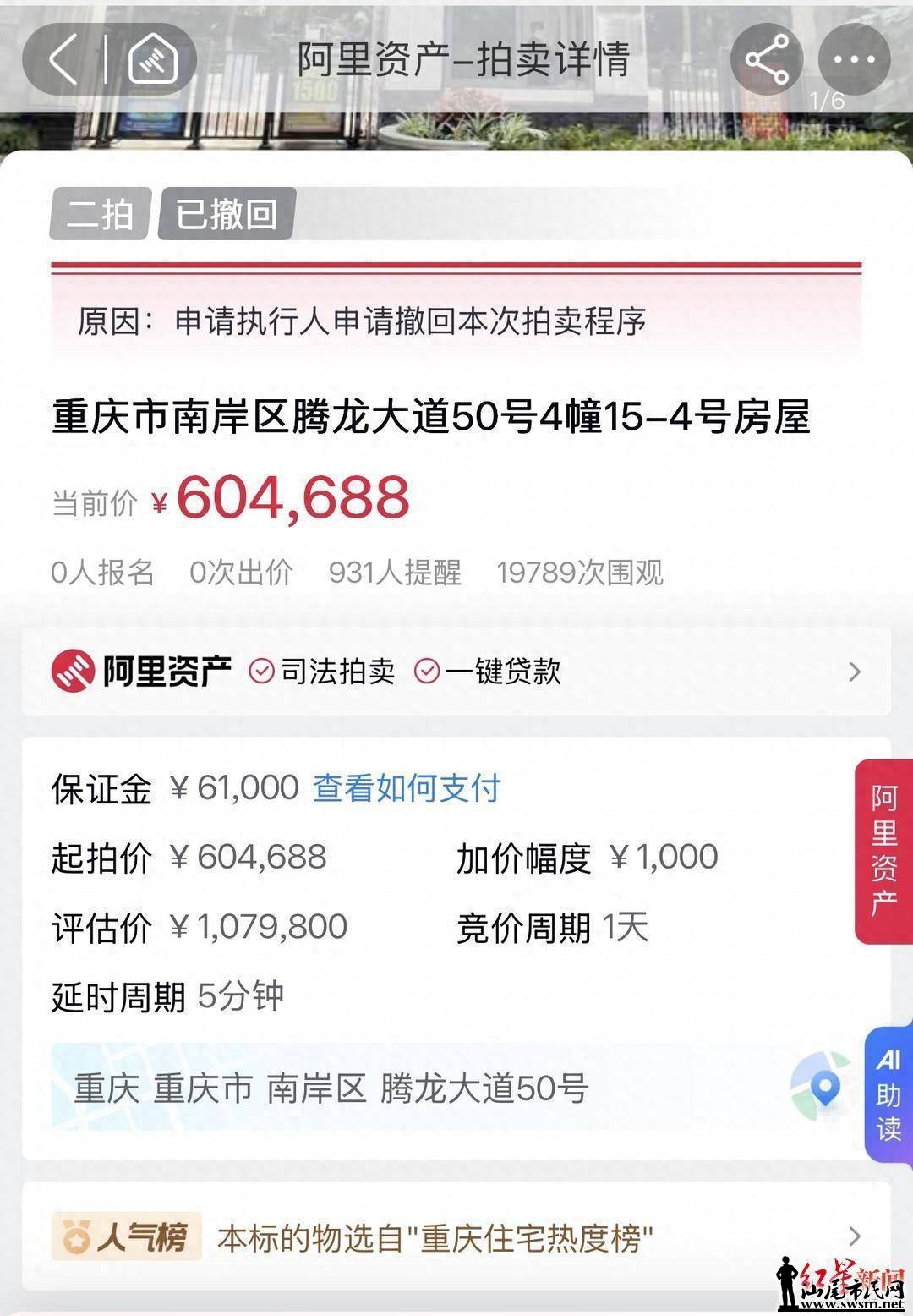Open the three-dot overflow menu
This screenshot has height=1316, width=913.
click(x=854, y=59)
